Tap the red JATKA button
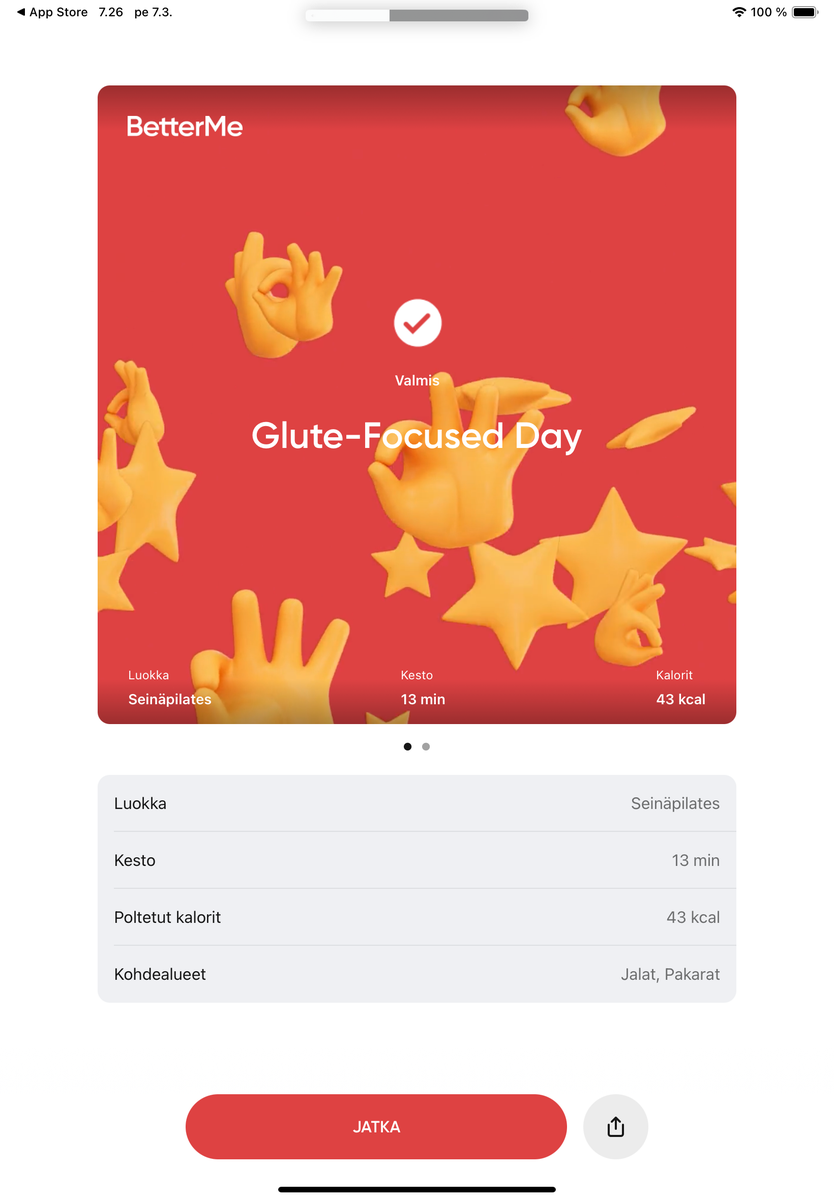 click(376, 1127)
